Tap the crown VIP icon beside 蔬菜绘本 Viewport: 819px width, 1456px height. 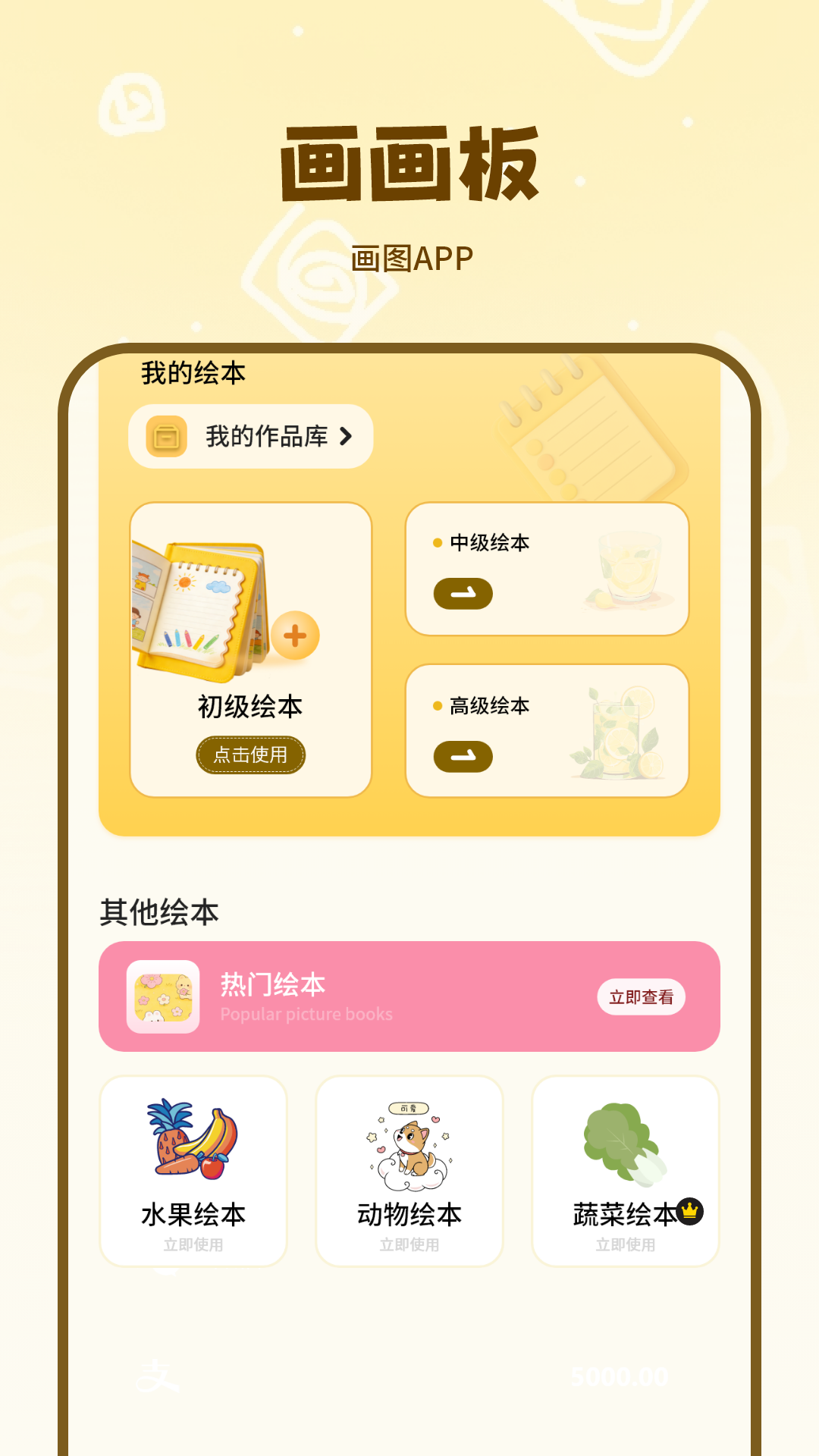pyautogui.click(x=689, y=1210)
